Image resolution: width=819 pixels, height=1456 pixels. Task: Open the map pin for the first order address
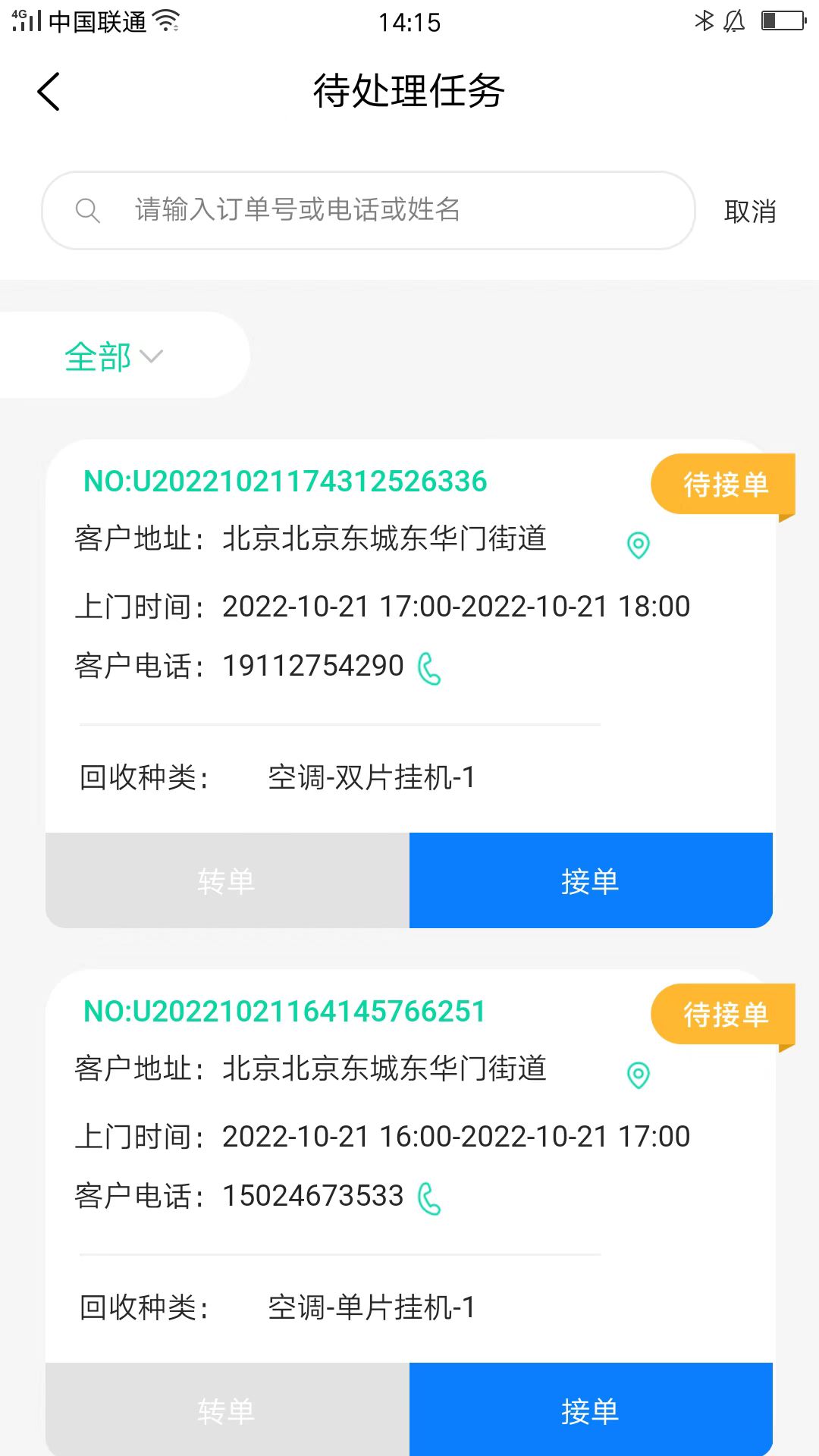click(x=638, y=544)
